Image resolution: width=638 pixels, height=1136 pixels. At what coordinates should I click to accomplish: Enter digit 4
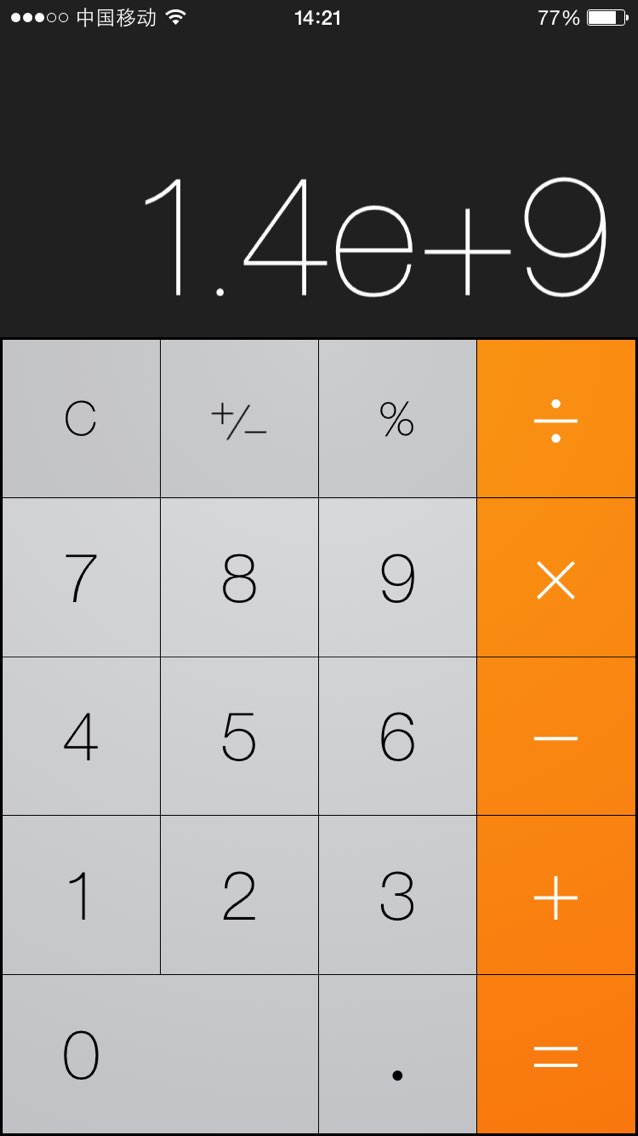click(81, 736)
